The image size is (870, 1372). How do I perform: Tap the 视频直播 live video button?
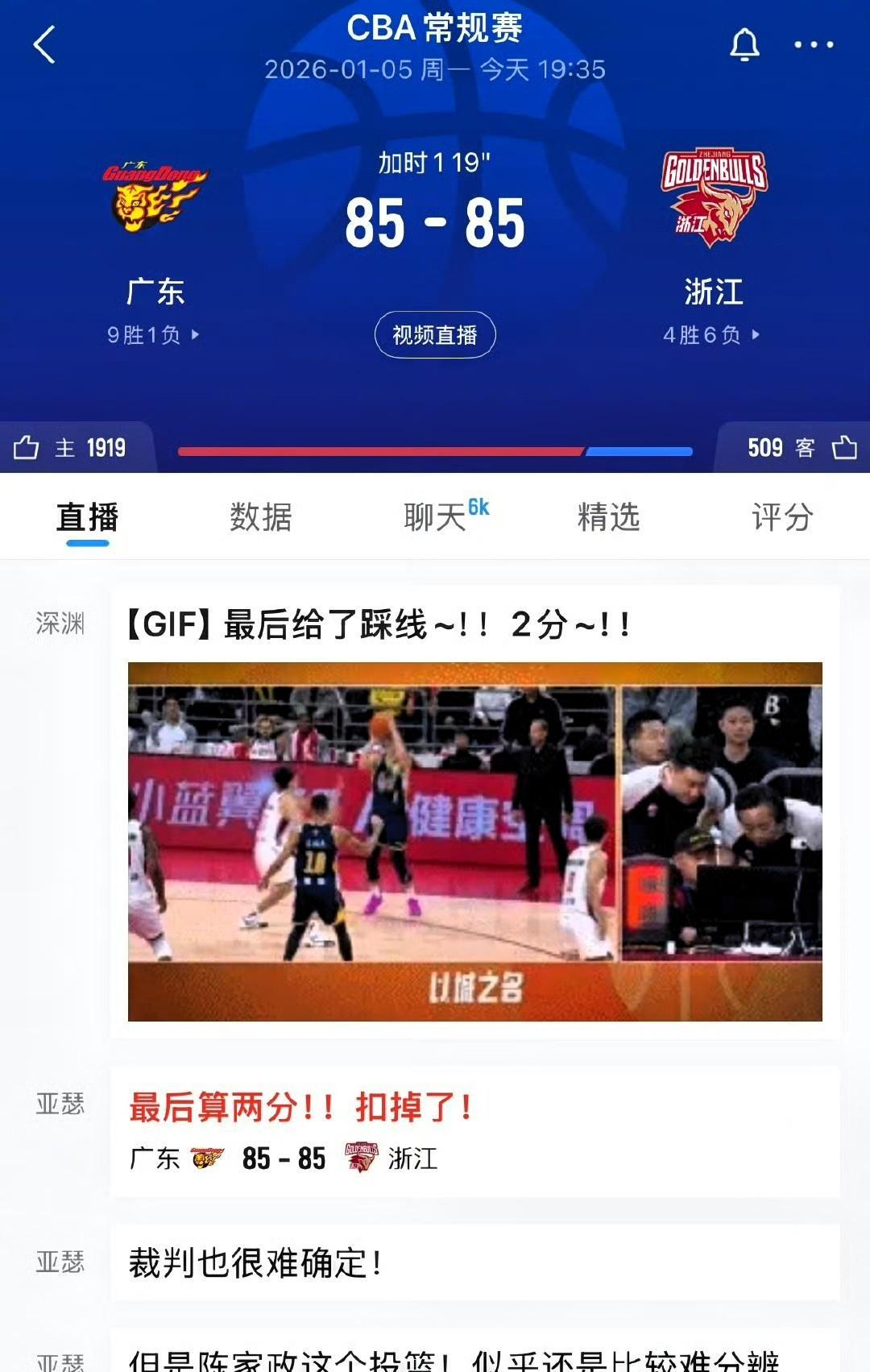tap(435, 334)
